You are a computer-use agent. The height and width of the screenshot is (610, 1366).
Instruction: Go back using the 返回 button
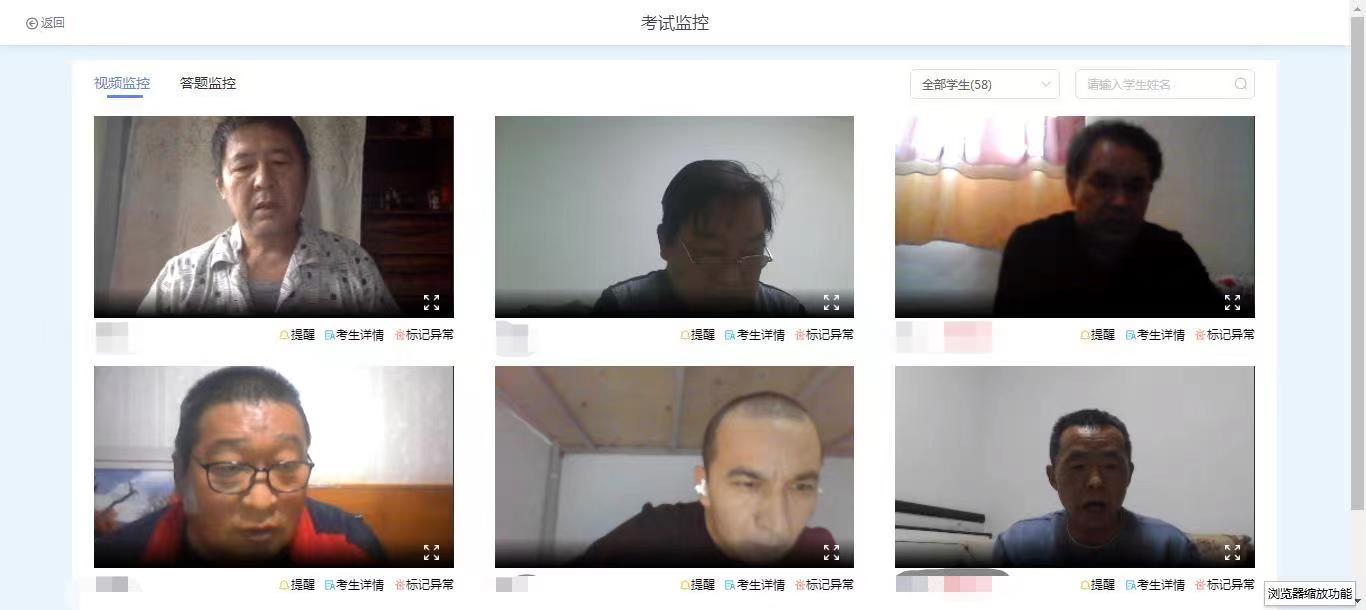tap(45, 23)
